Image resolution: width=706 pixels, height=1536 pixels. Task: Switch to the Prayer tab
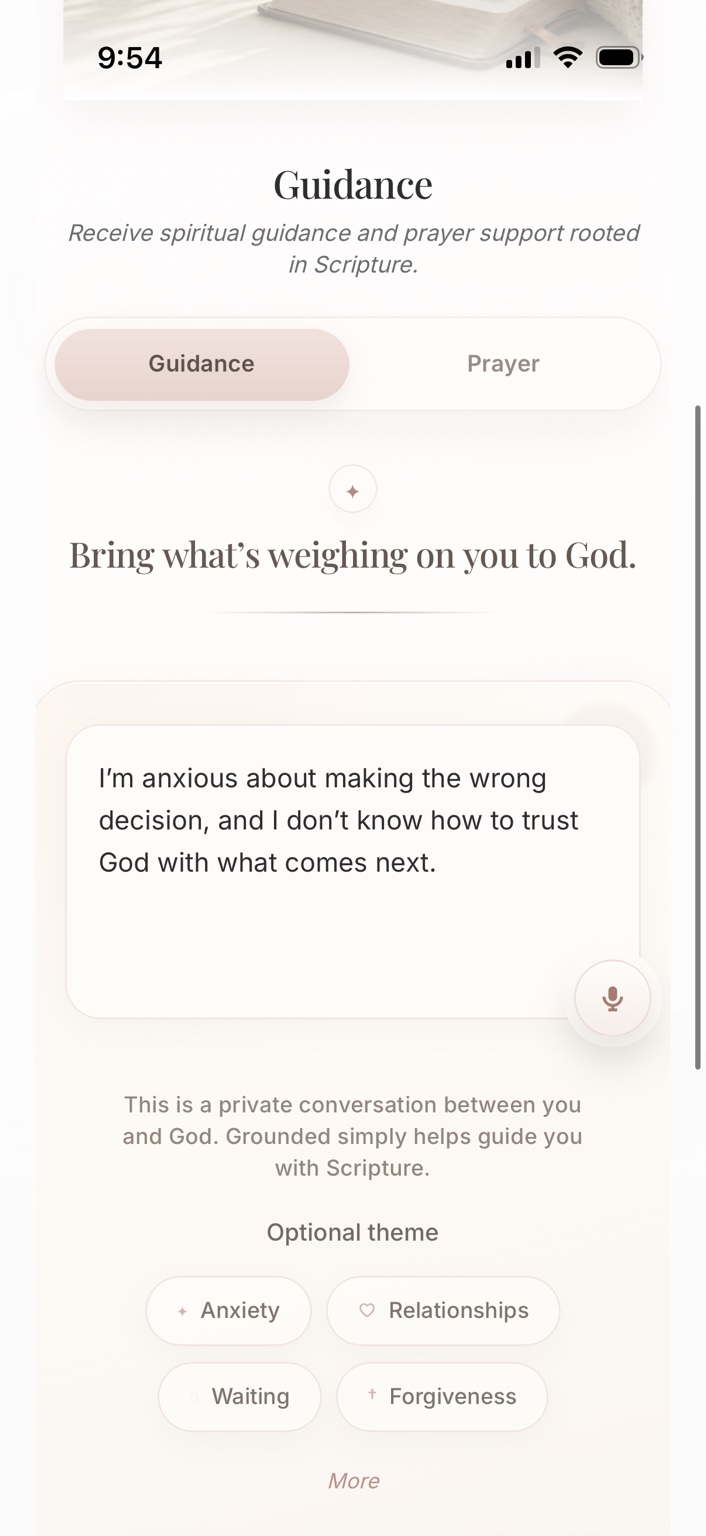click(x=503, y=364)
